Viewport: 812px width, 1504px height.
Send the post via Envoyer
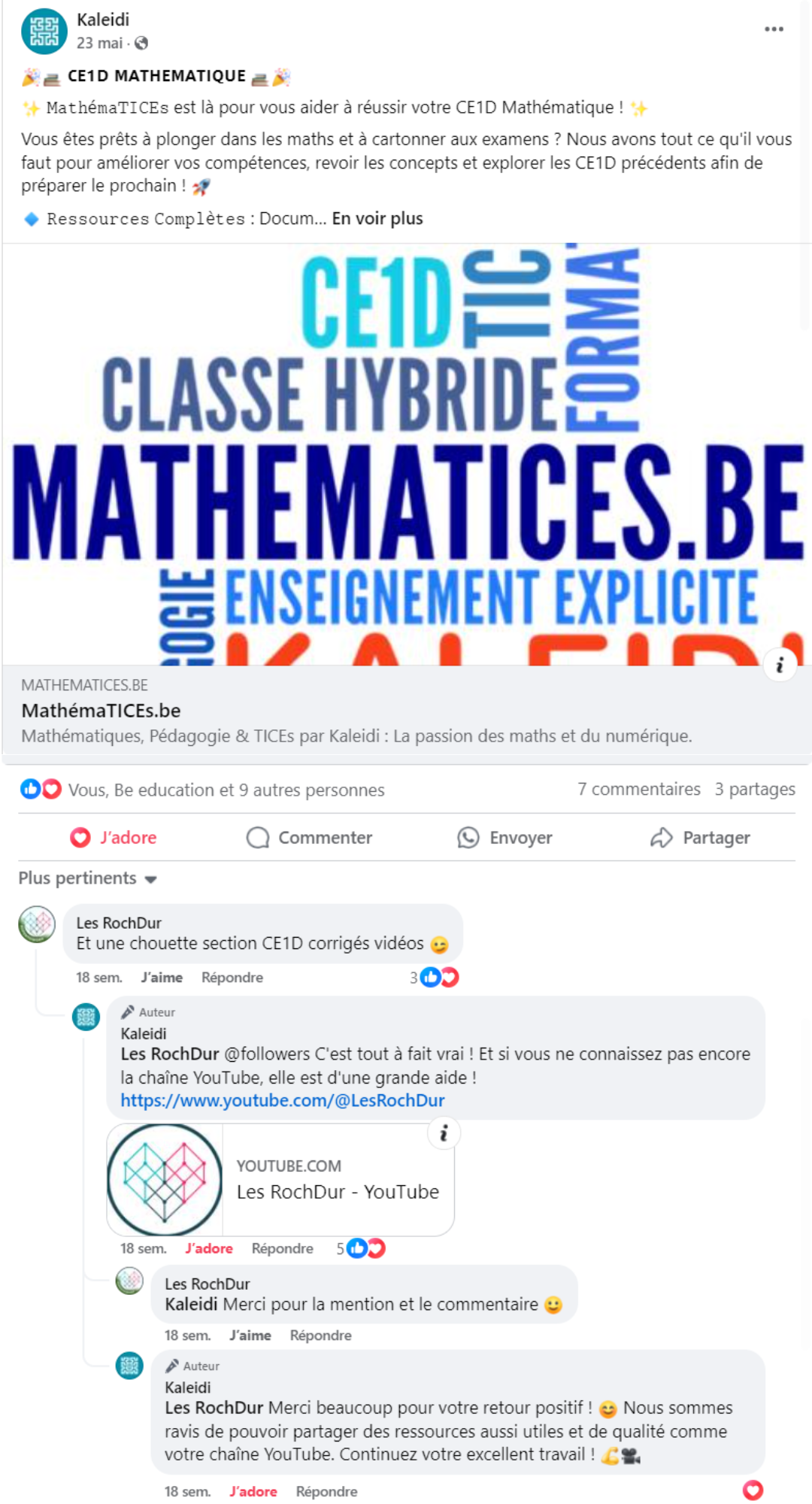505,838
